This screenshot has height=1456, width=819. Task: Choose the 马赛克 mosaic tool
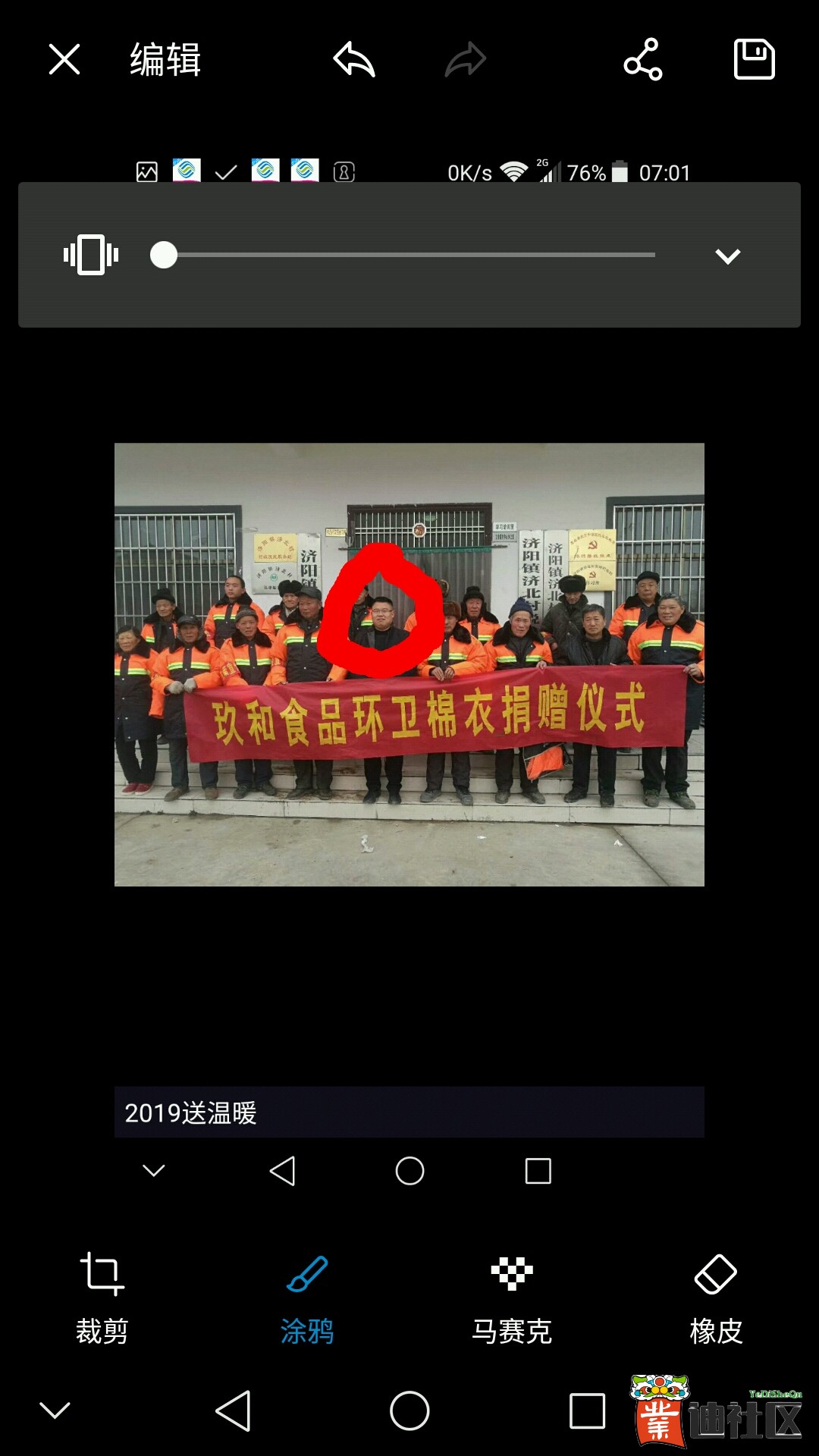[x=511, y=1298]
